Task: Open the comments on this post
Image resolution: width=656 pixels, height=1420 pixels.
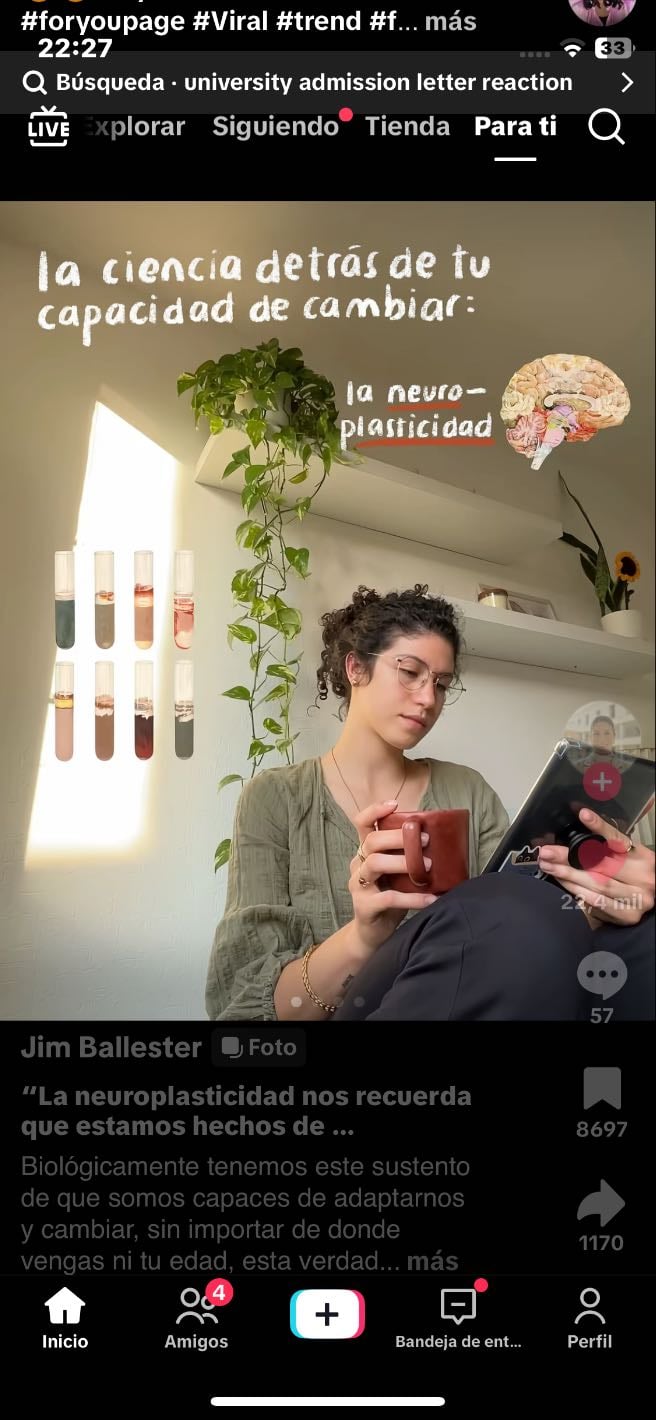Action: click(x=602, y=975)
